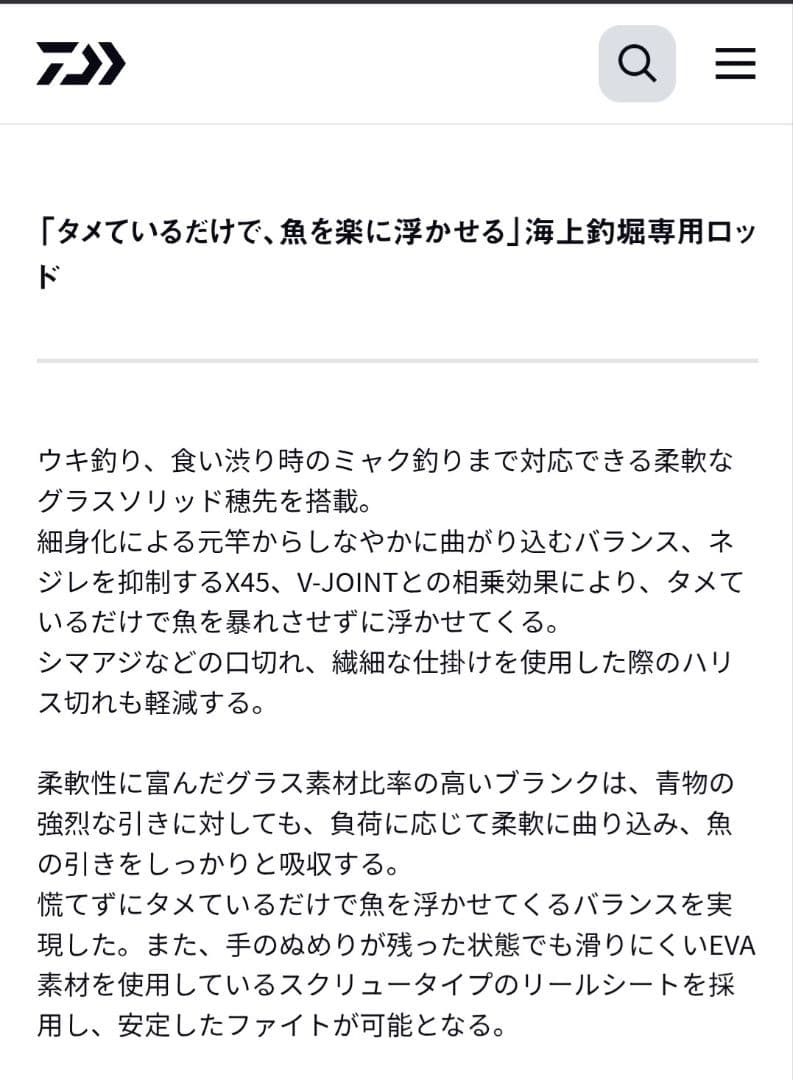Open the search magnifier icon

point(637,64)
